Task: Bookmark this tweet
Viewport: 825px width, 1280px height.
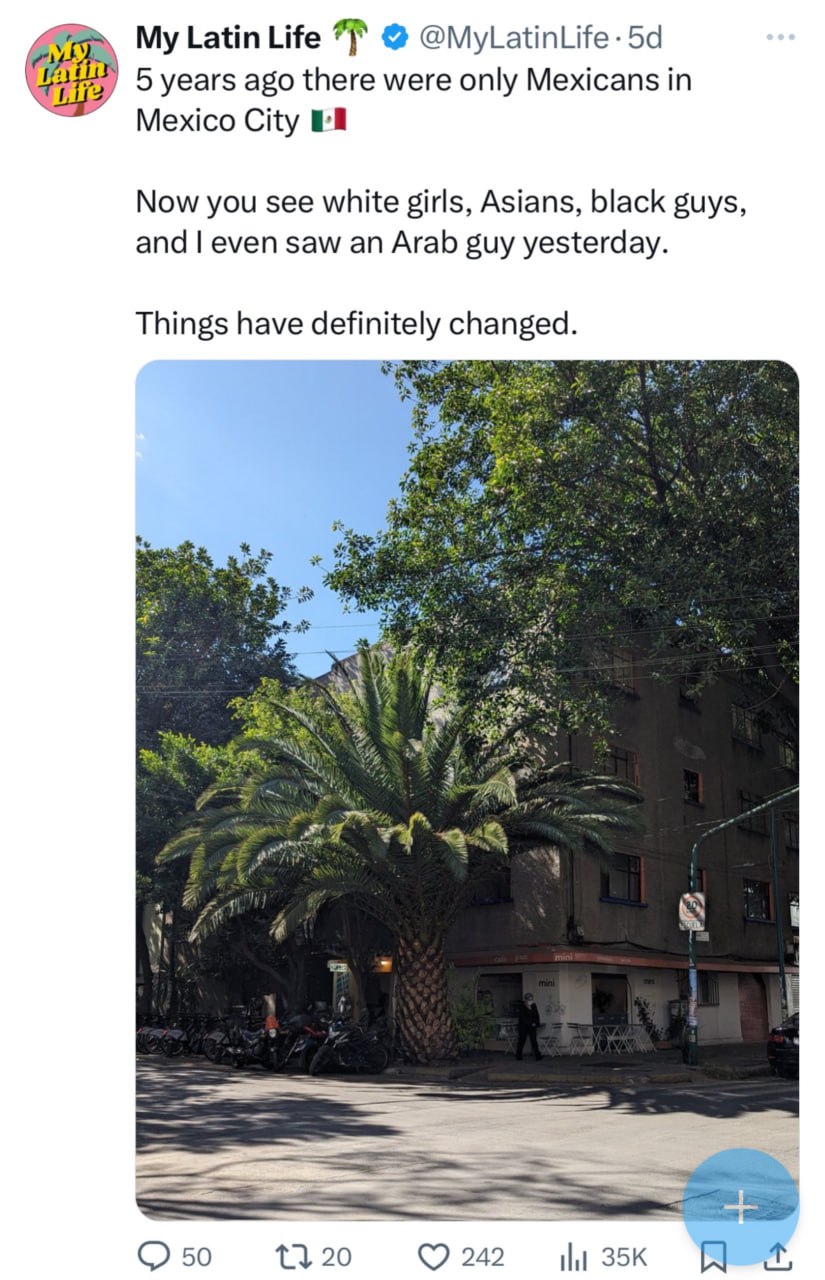Action: click(x=712, y=1260)
